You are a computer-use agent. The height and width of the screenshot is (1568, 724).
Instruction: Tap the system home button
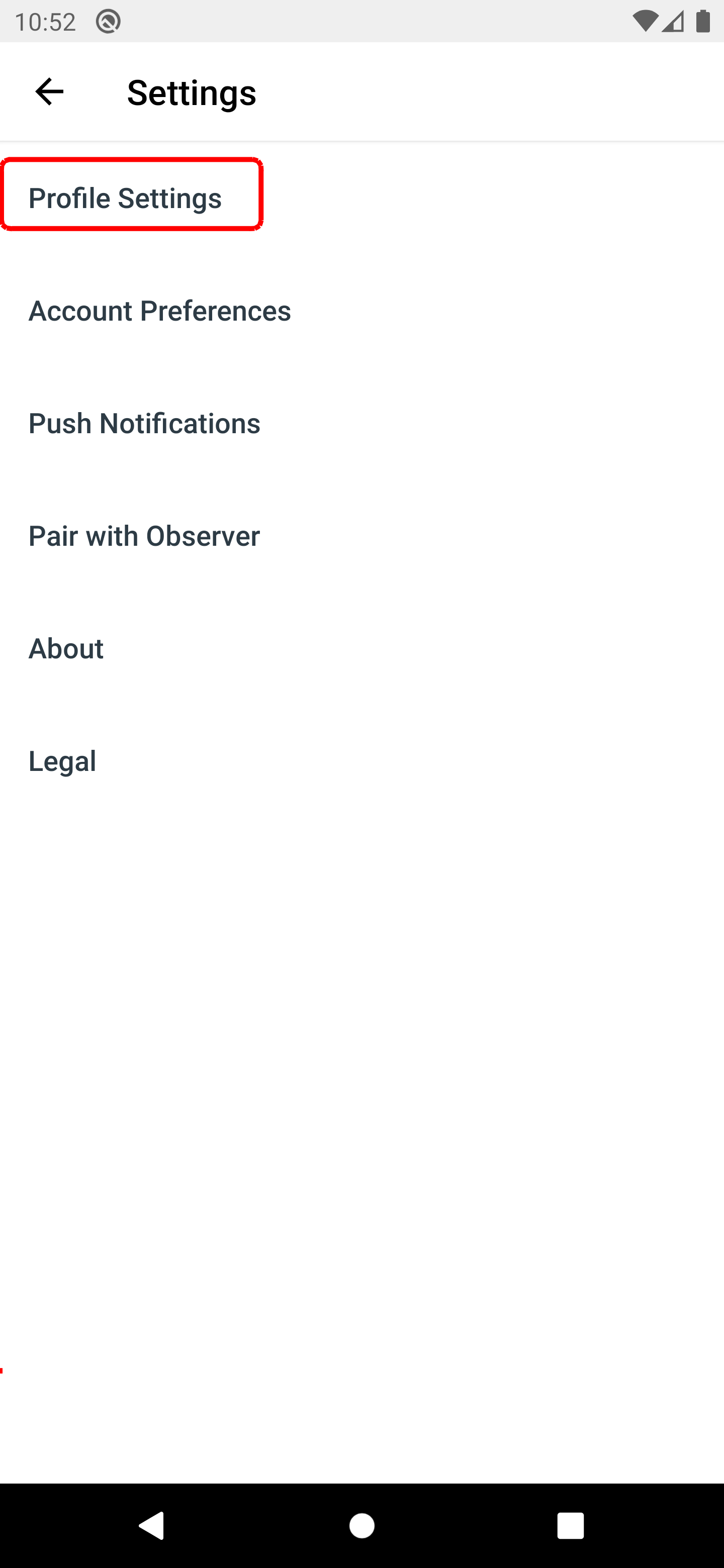tap(361, 1525)
